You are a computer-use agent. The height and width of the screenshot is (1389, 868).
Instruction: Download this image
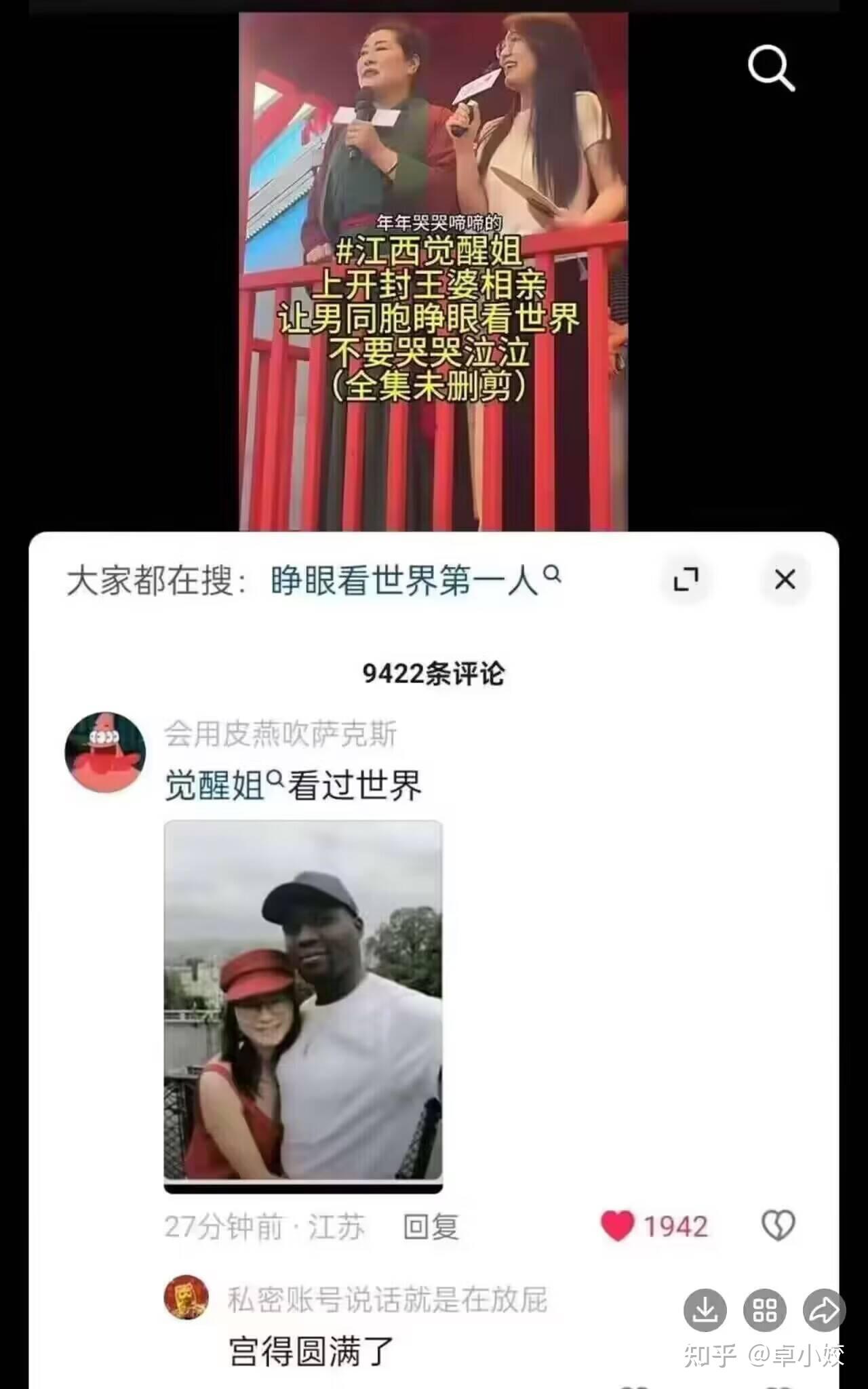point(705,1310)
